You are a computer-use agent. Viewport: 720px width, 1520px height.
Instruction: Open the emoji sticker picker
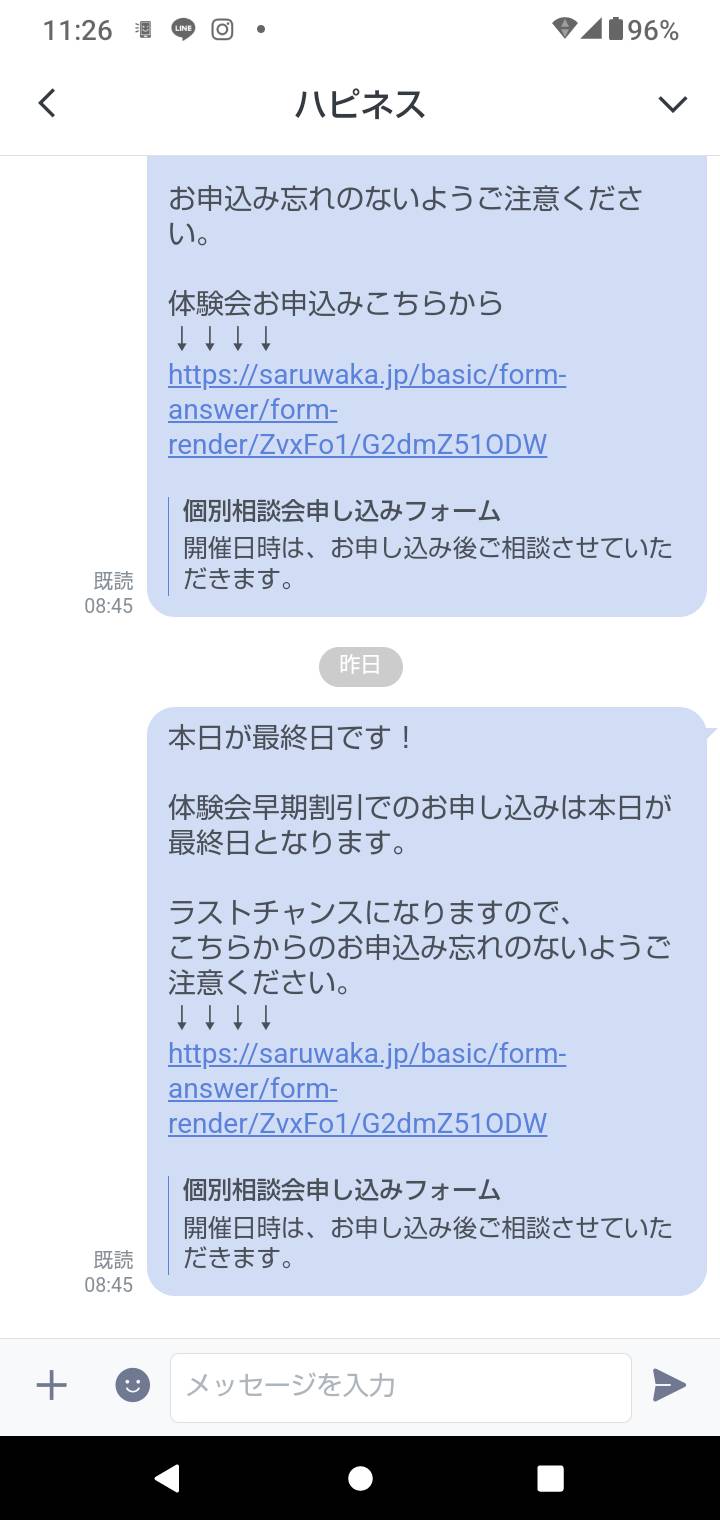click(133, 1385)
